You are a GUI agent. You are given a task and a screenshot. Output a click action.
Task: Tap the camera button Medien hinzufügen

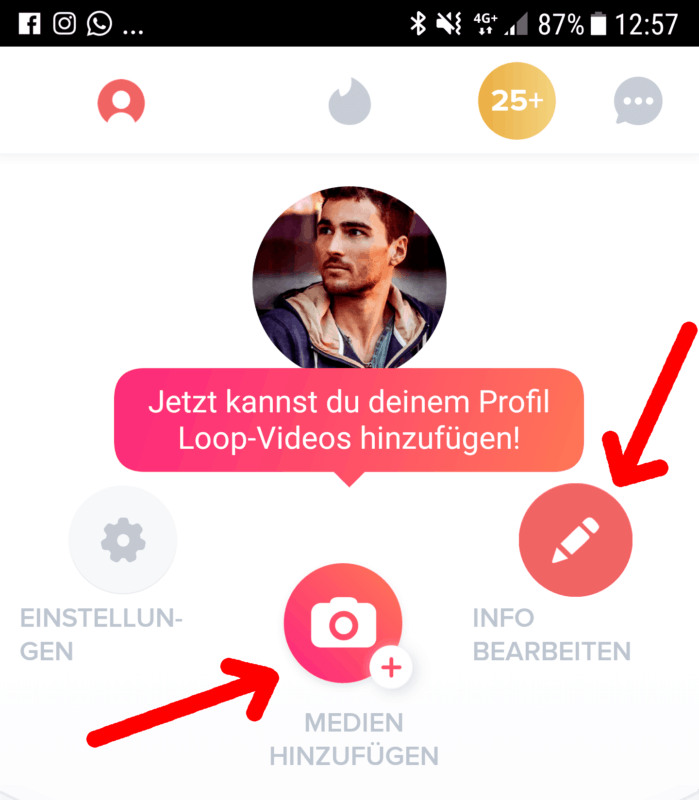[343, 625]
